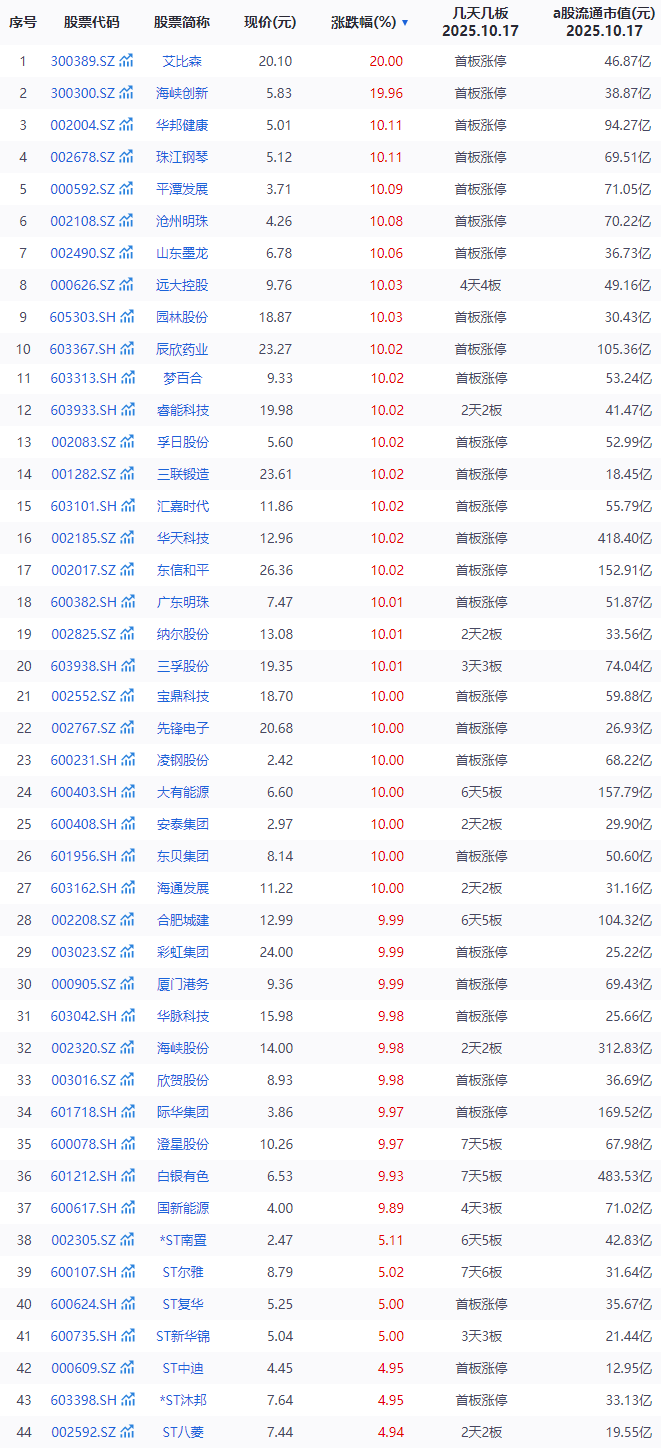The width and height of the screenshot is (661, 1448).
Task: Open the 海峡股份 stock name link
Action: pyautogui.click(x=182, y=1048)
